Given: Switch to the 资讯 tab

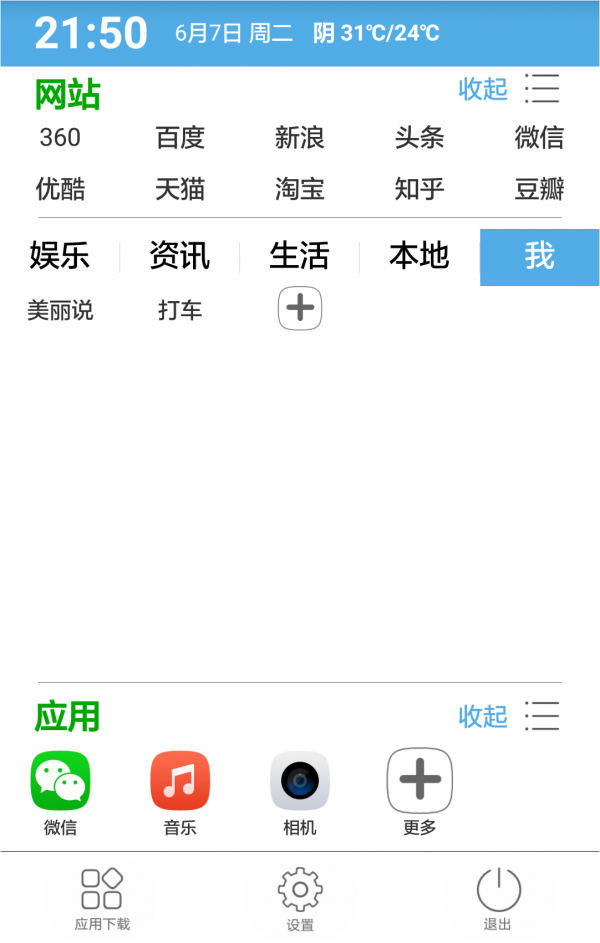Looking at the screenshot, I should pyautogui.click(x=180, y=256).
